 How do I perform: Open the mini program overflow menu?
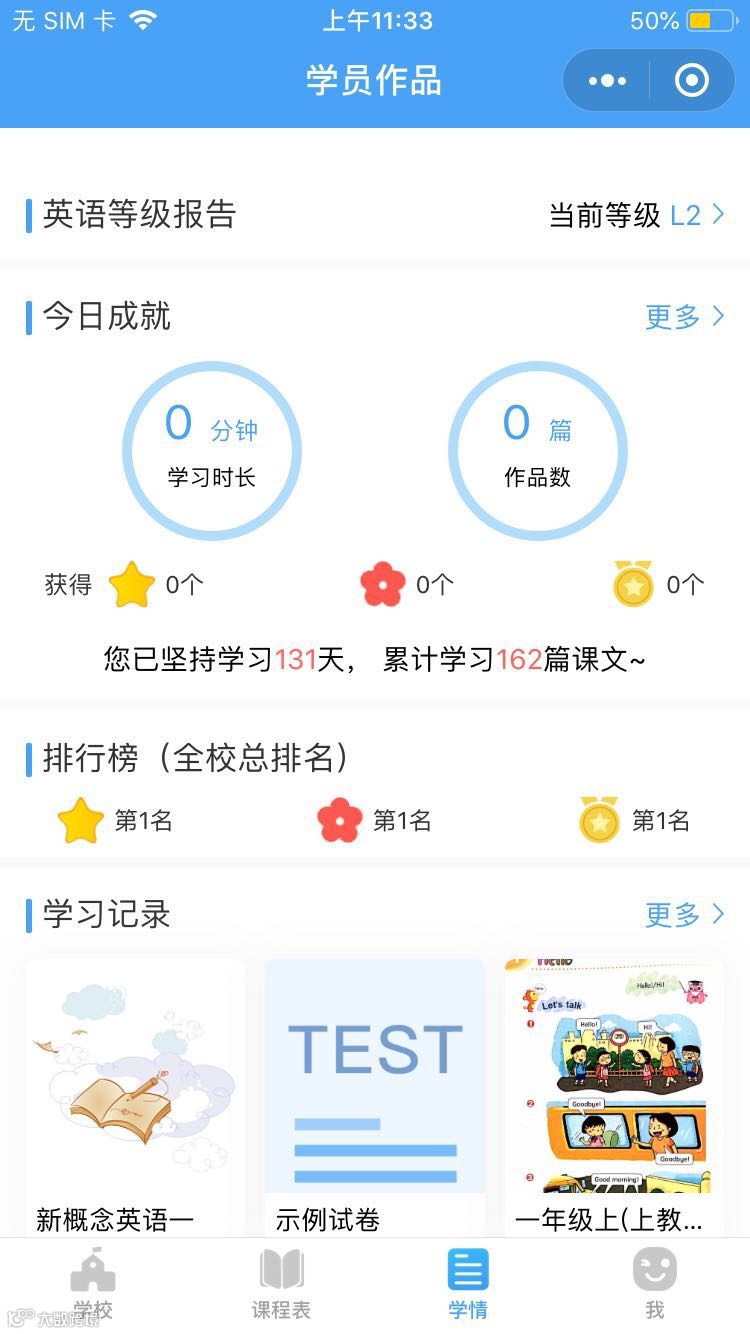(x=607, y=81)
